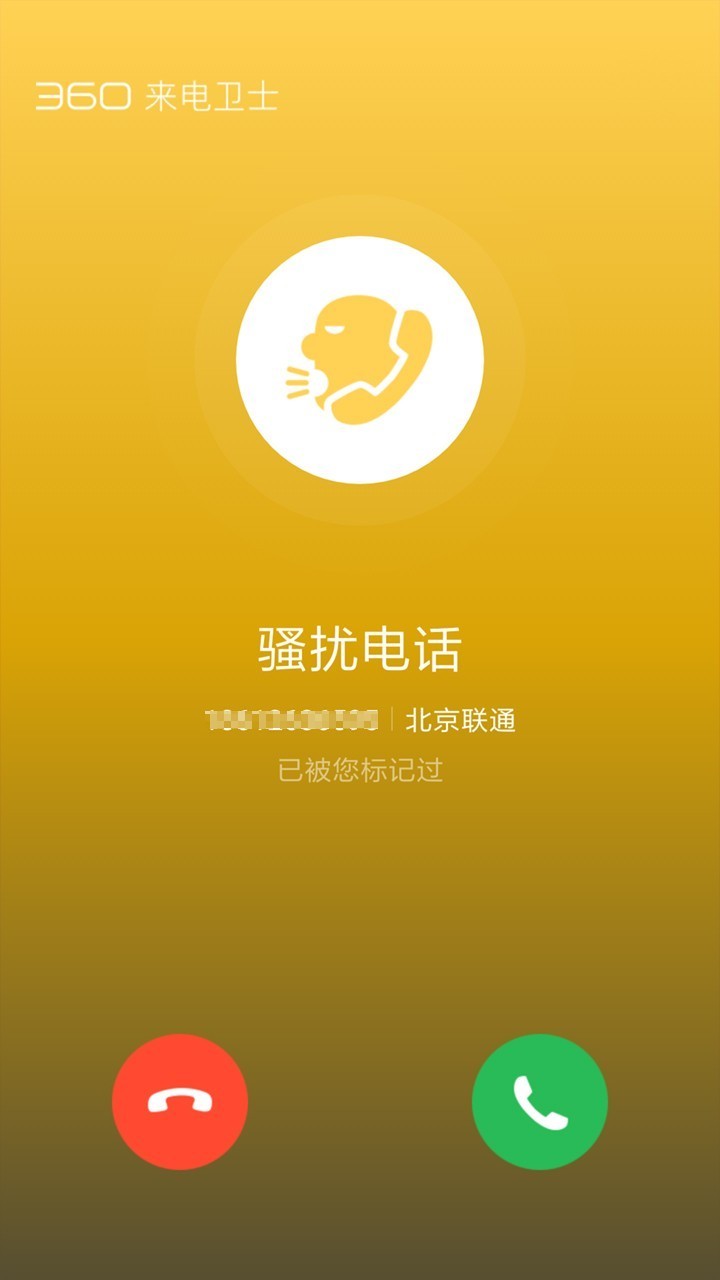Tap the red hang-up icon to reject
720x1280 pixels.
pyautogui.click(x=180, y=1100)
